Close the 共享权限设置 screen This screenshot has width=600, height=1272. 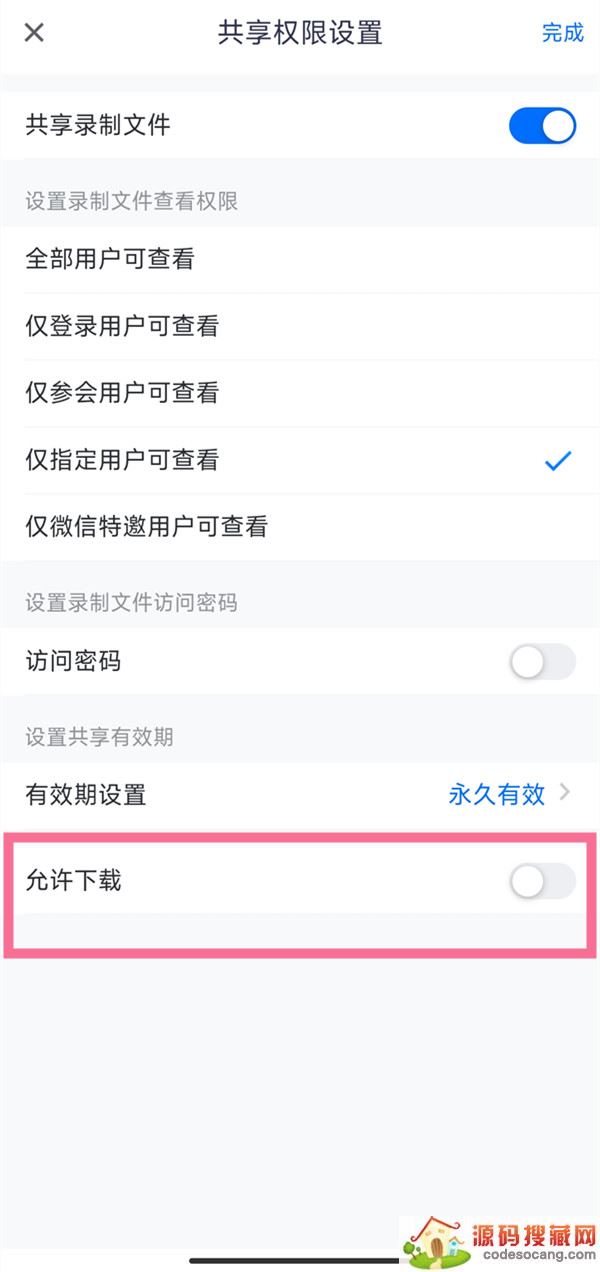click(x=34, y=33)
